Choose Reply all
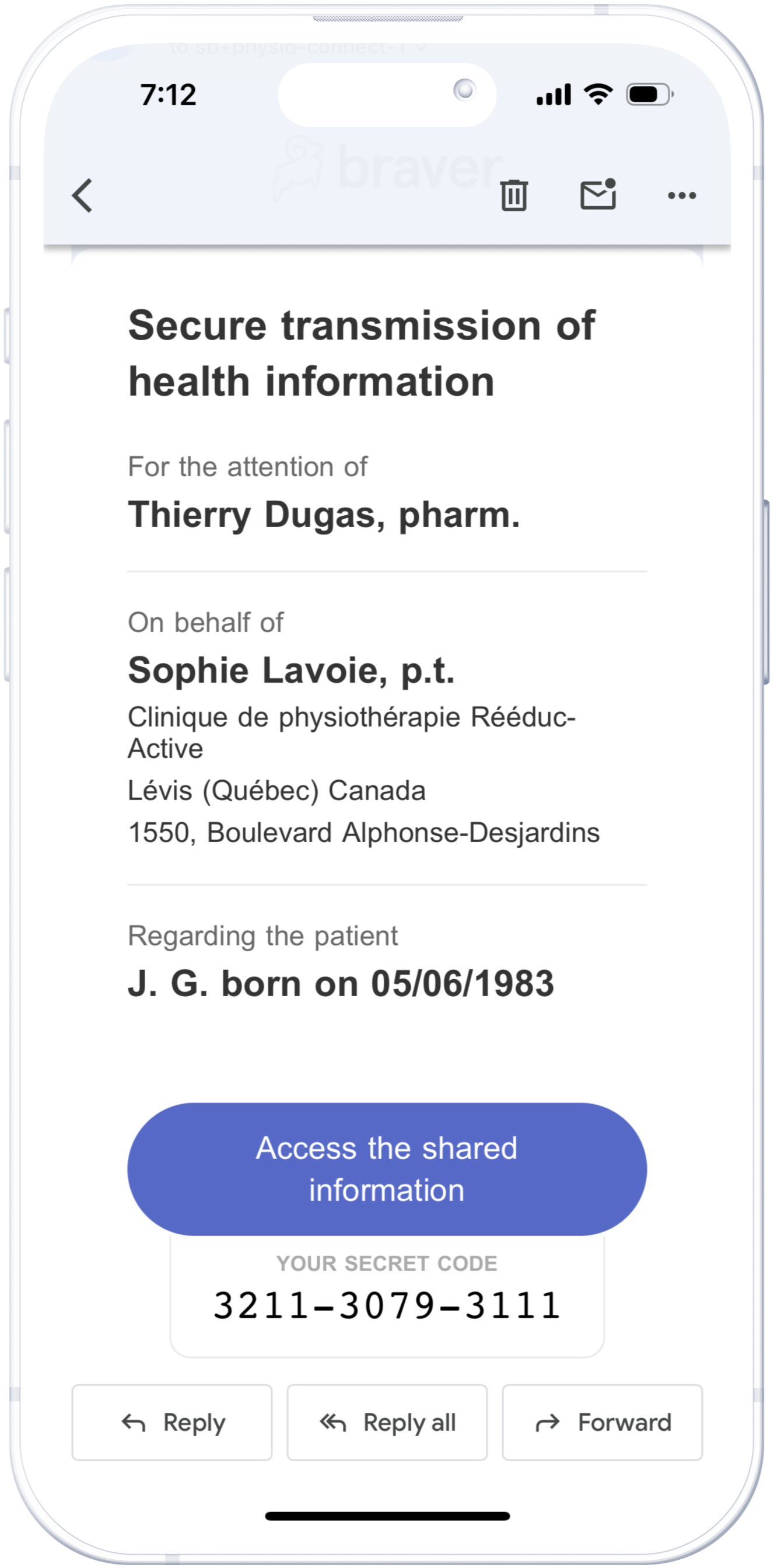Viewport: 774px width, 1568px height. pyautogui.click(x=387, y=1423)
